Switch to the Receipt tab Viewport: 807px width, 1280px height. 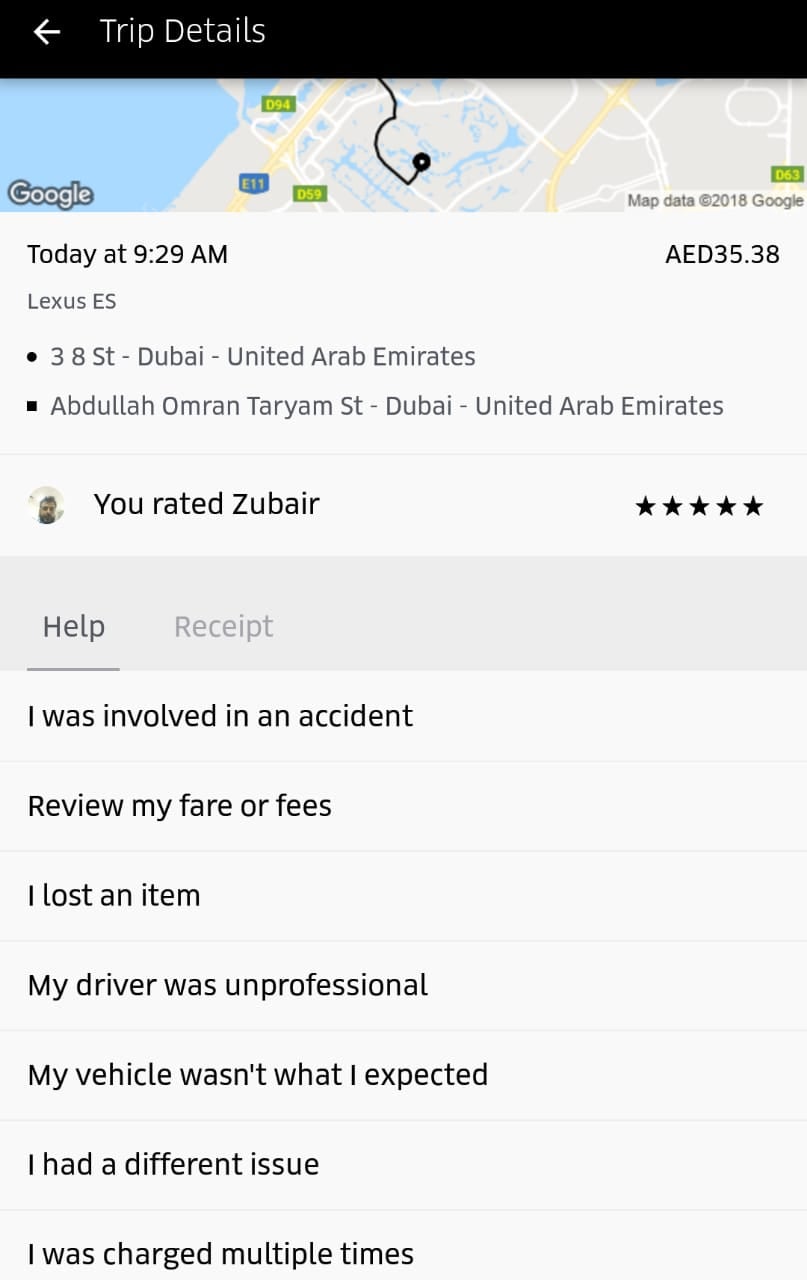[x=223, y=627]
